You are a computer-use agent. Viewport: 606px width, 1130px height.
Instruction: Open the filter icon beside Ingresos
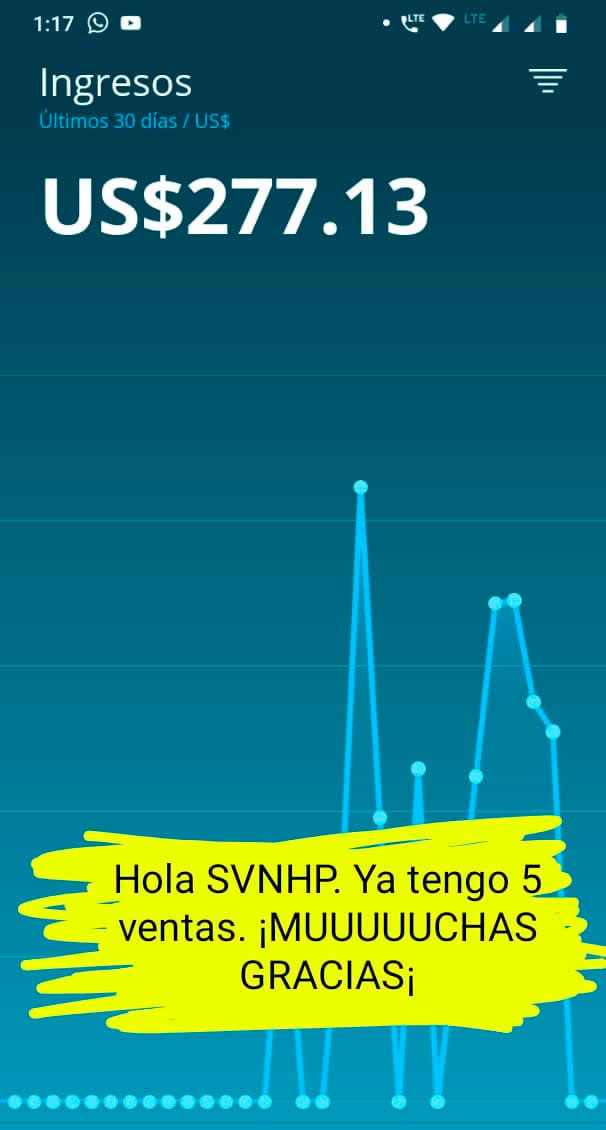coord(548,81)
